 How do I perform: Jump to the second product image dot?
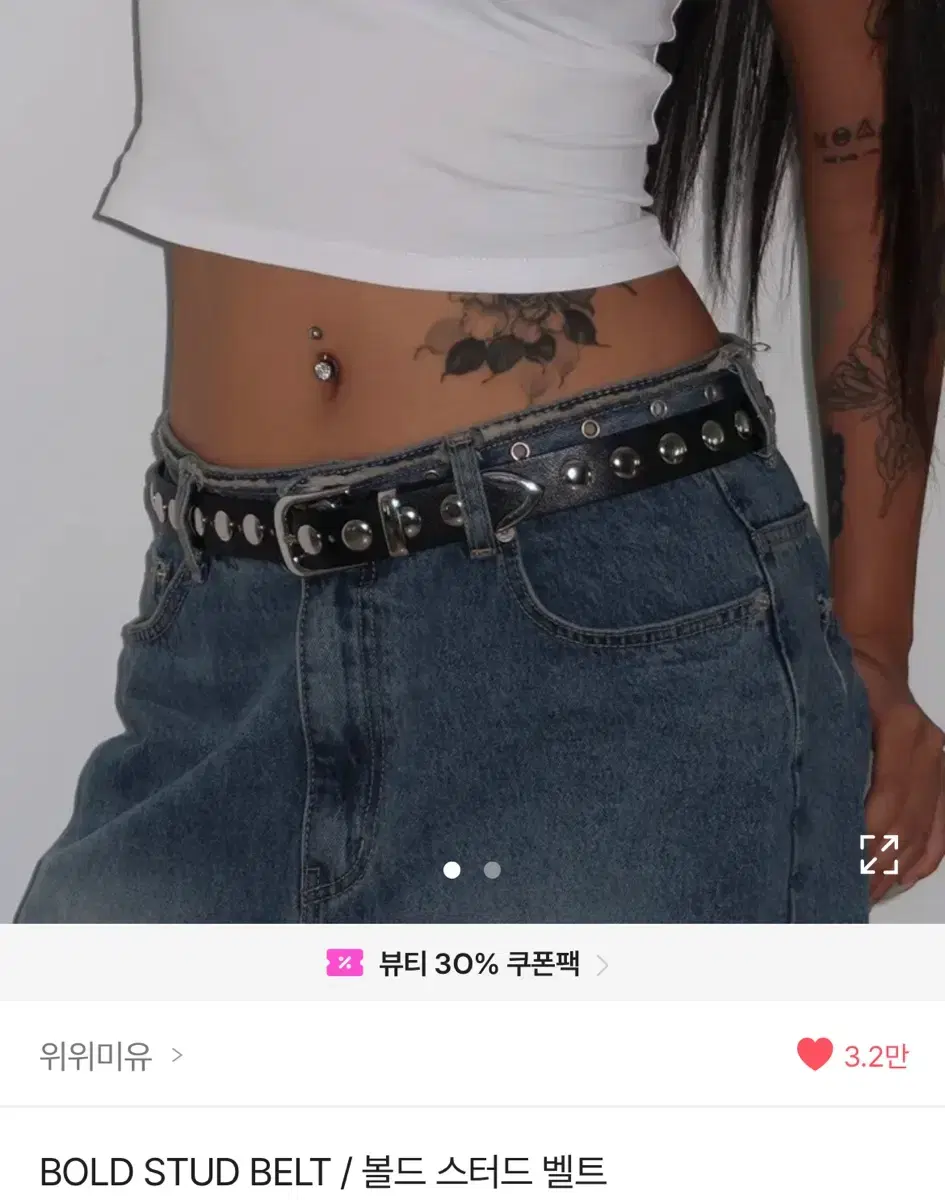pyautogui.click(x=492, y=870)
